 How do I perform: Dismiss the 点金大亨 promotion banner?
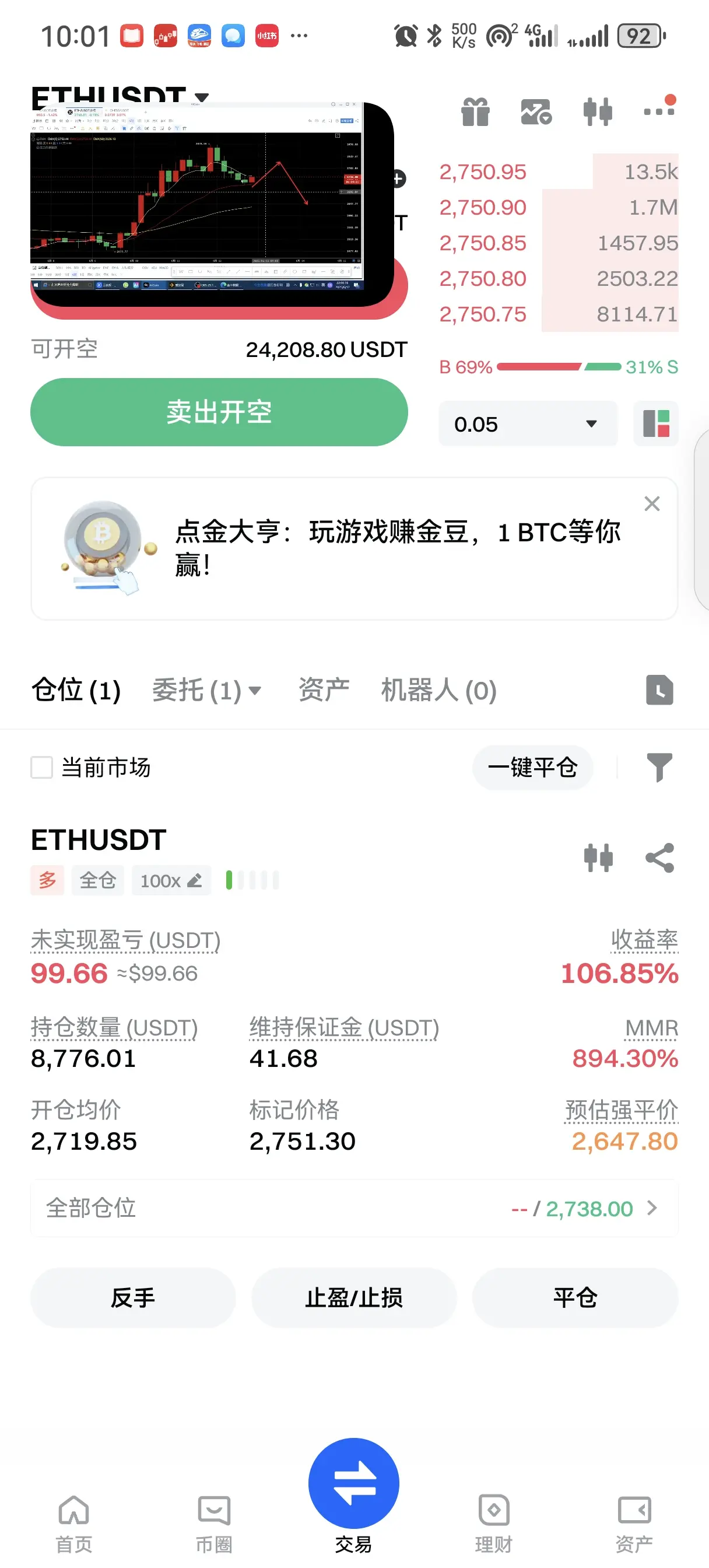(x=652, y=503)
